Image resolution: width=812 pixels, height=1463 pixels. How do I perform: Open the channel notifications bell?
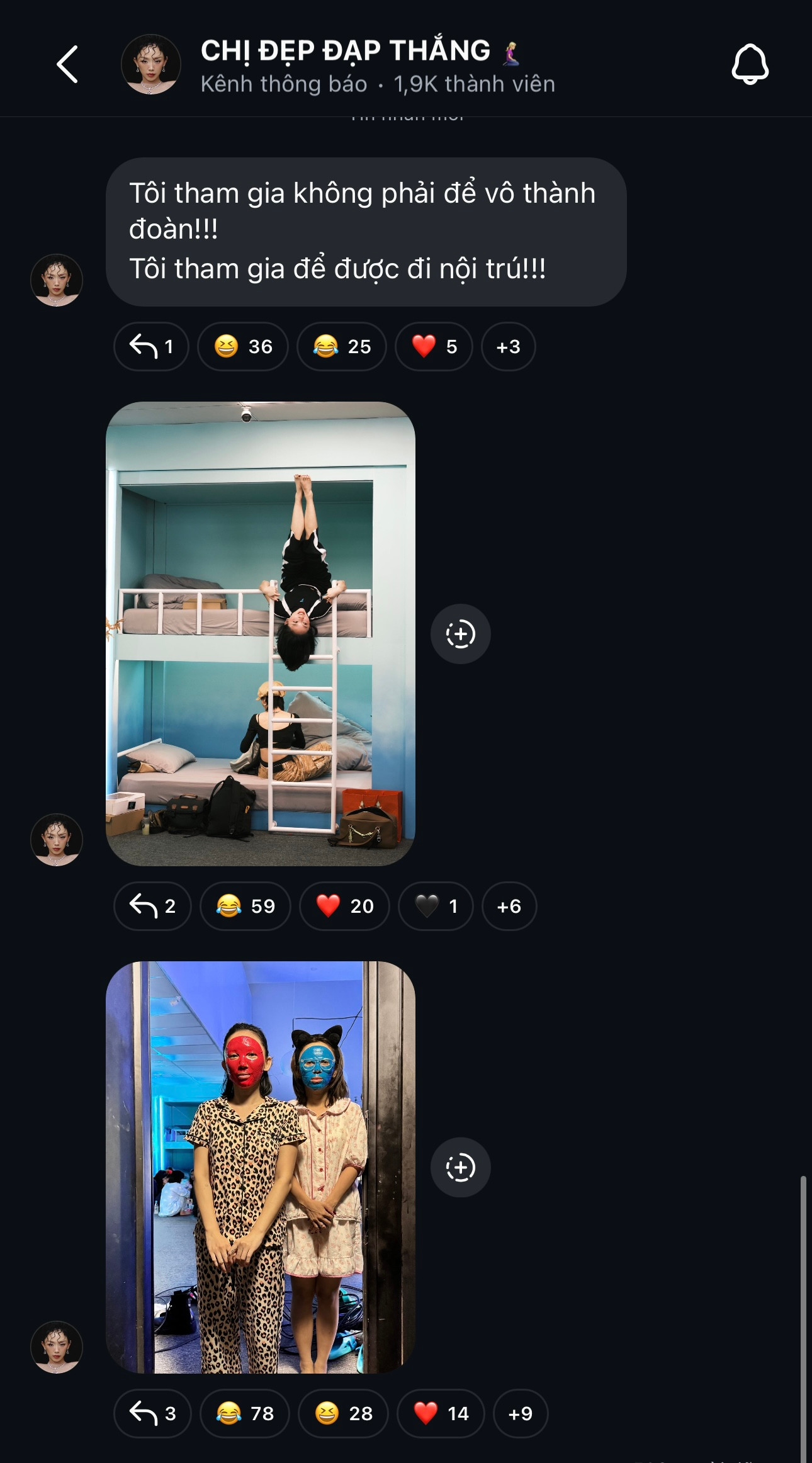[749, 64]
